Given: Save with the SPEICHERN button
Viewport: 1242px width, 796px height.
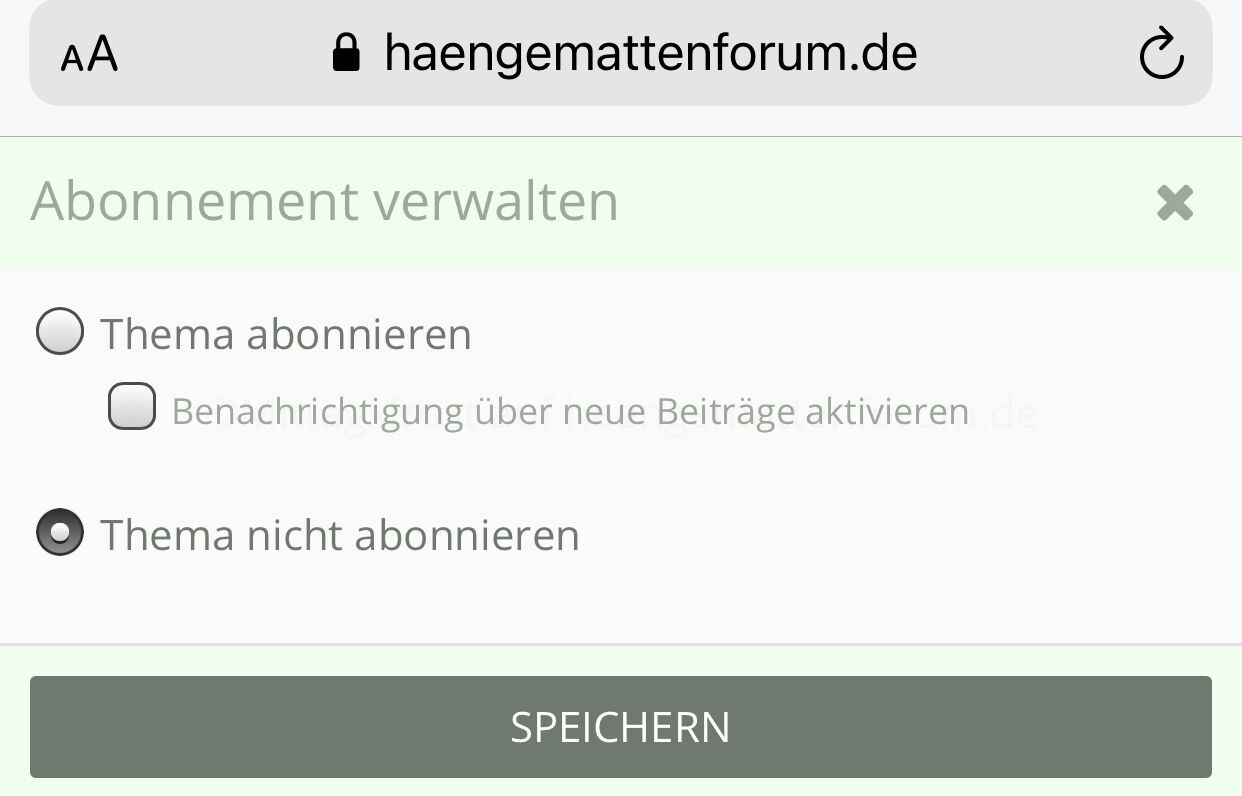Looking at the screenshot, I should (620, 727).
